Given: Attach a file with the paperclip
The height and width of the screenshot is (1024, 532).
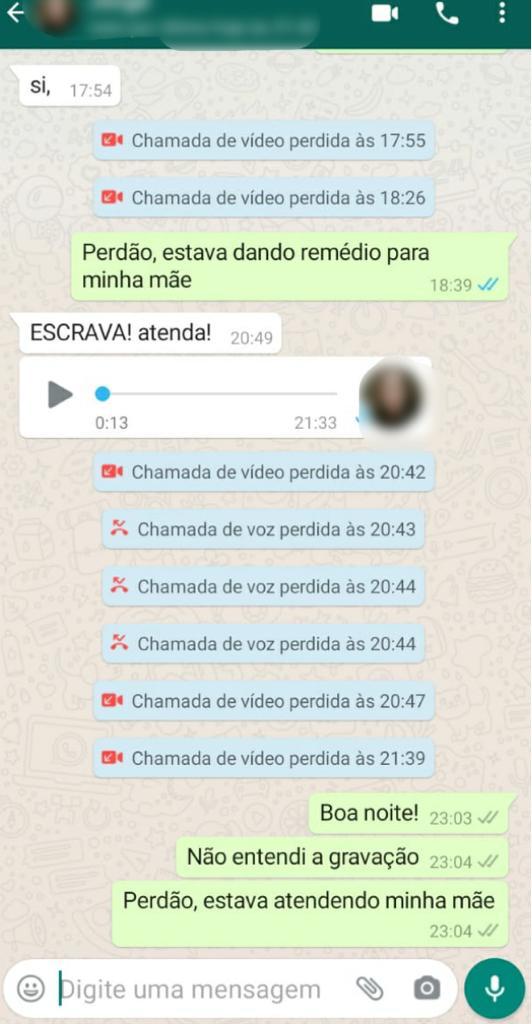Looking at the screenshot, I should tap(370, 989).
